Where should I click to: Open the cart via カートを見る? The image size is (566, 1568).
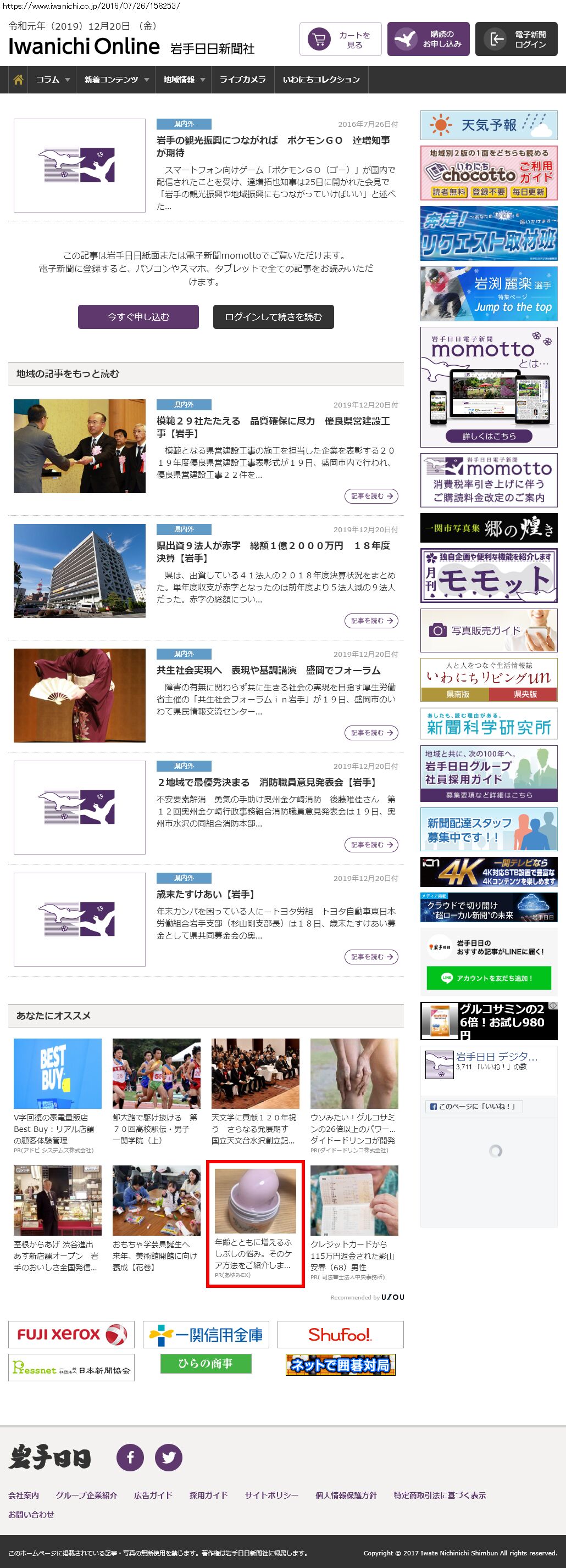[x=340, y=40]
